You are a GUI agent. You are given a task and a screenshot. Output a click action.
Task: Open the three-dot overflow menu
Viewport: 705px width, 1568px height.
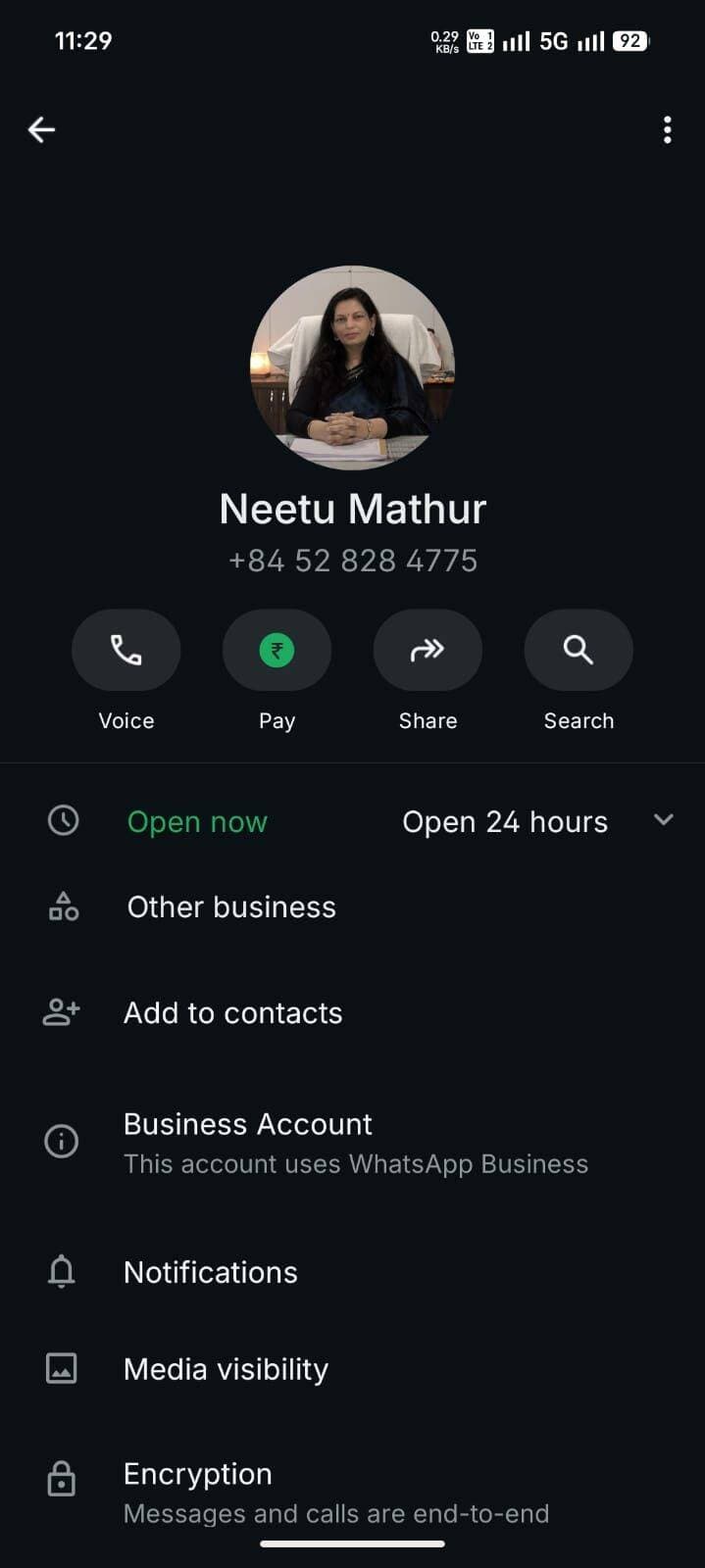[x=668, y=129]
